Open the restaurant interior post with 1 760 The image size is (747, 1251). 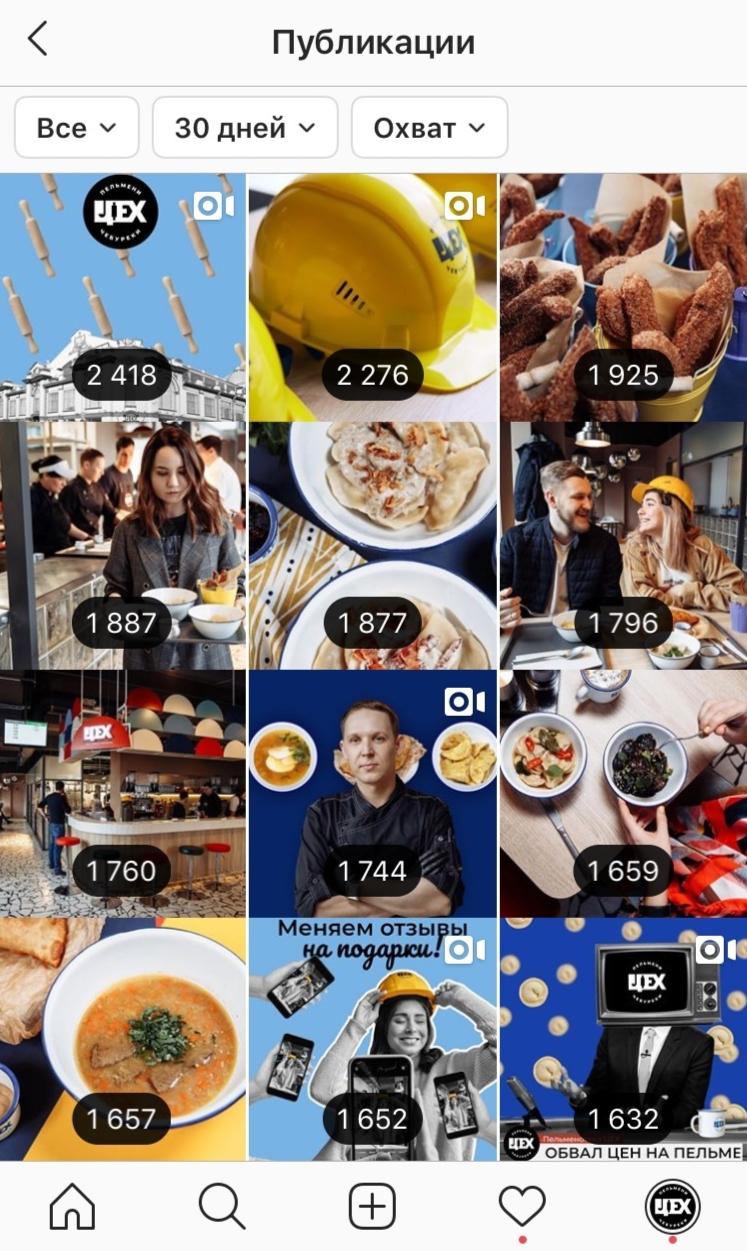[122, 793]
